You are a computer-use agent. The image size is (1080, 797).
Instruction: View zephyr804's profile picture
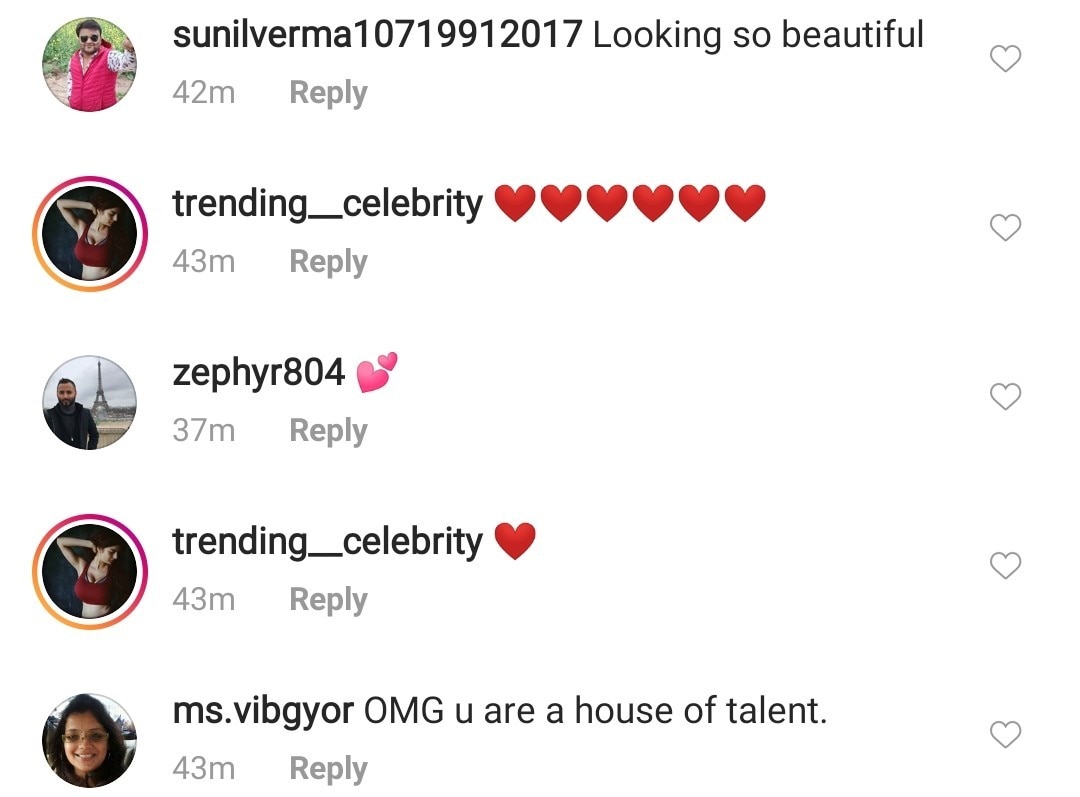tap(89, 402)
